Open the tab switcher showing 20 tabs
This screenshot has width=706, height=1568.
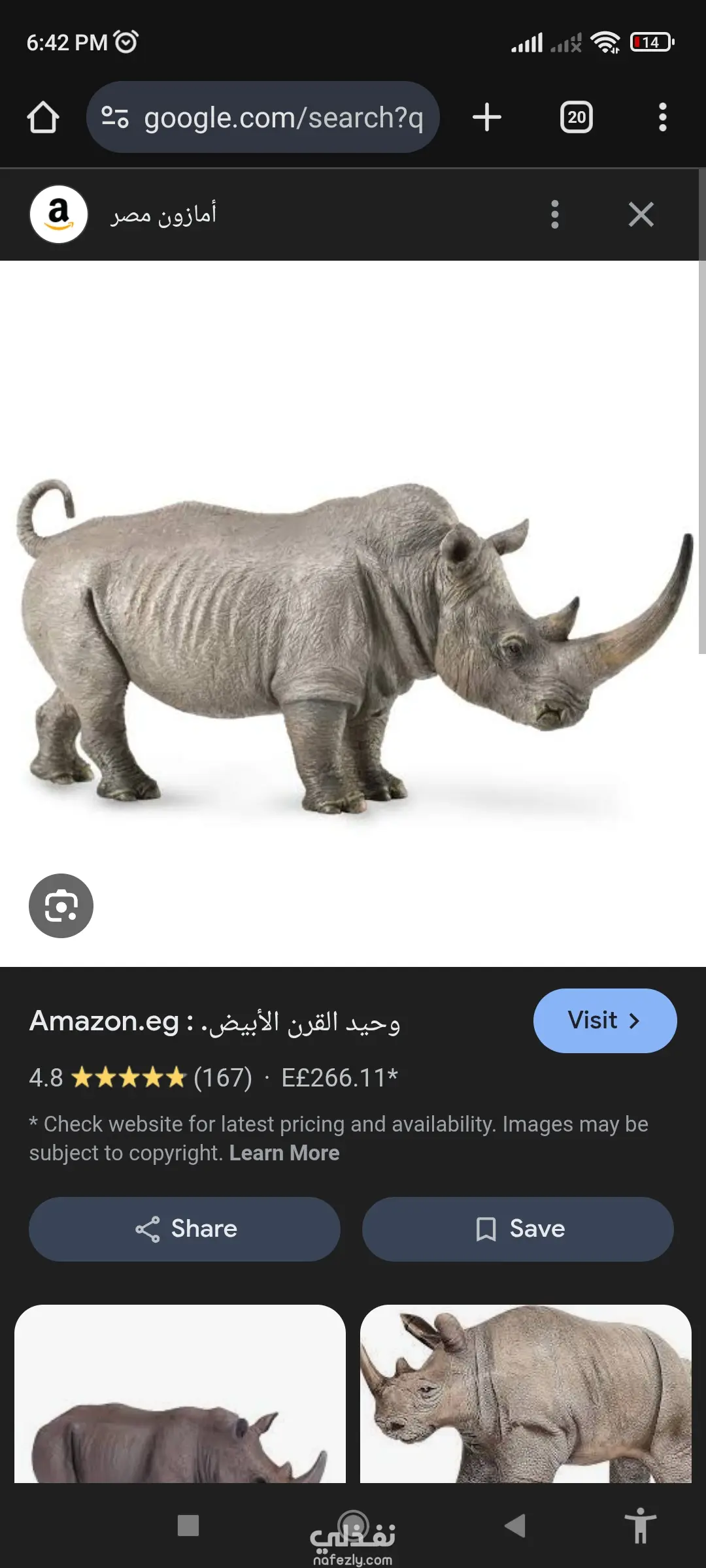[x=577, y=118]
